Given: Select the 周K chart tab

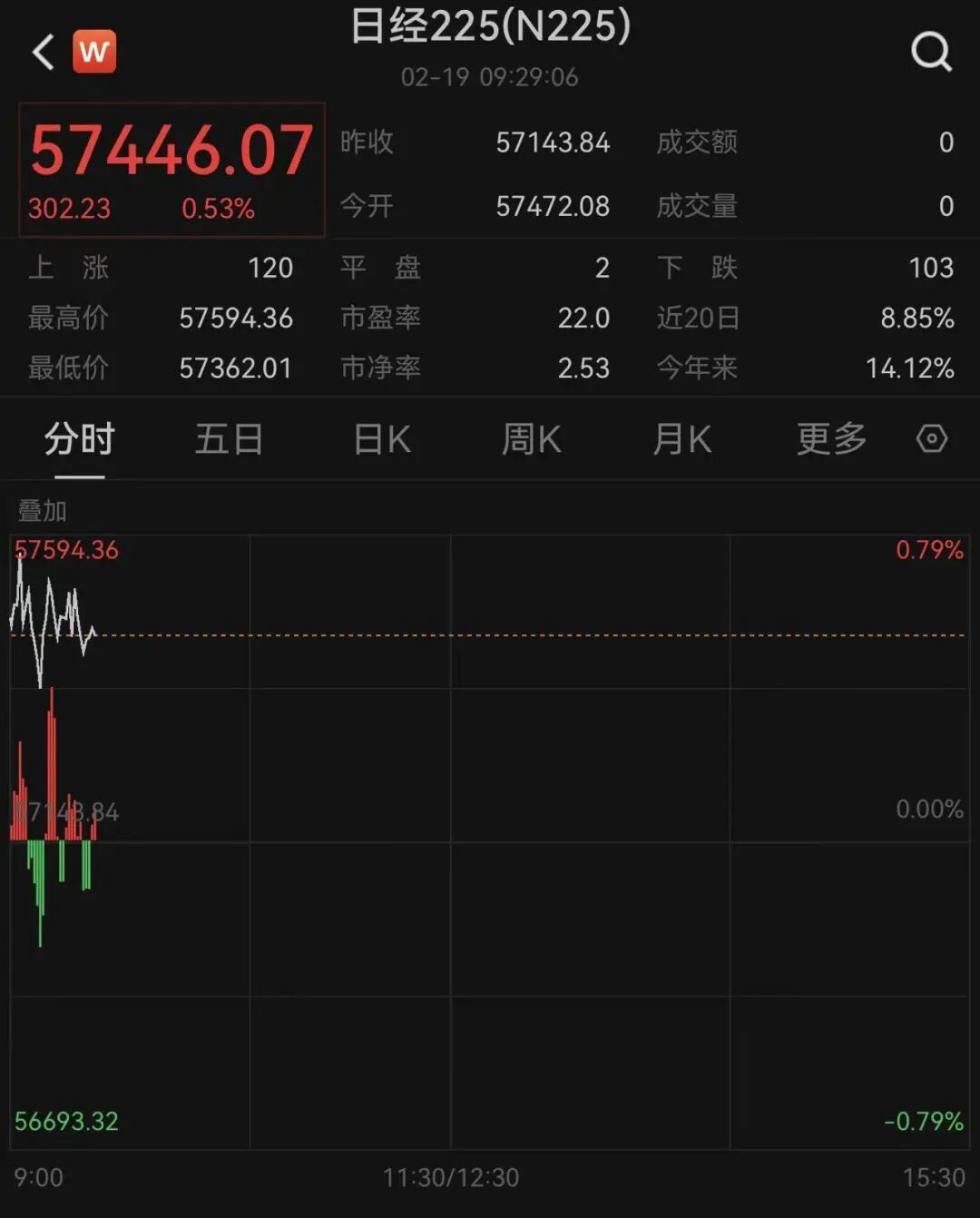Looking at the screenshot, I should 532,439.
